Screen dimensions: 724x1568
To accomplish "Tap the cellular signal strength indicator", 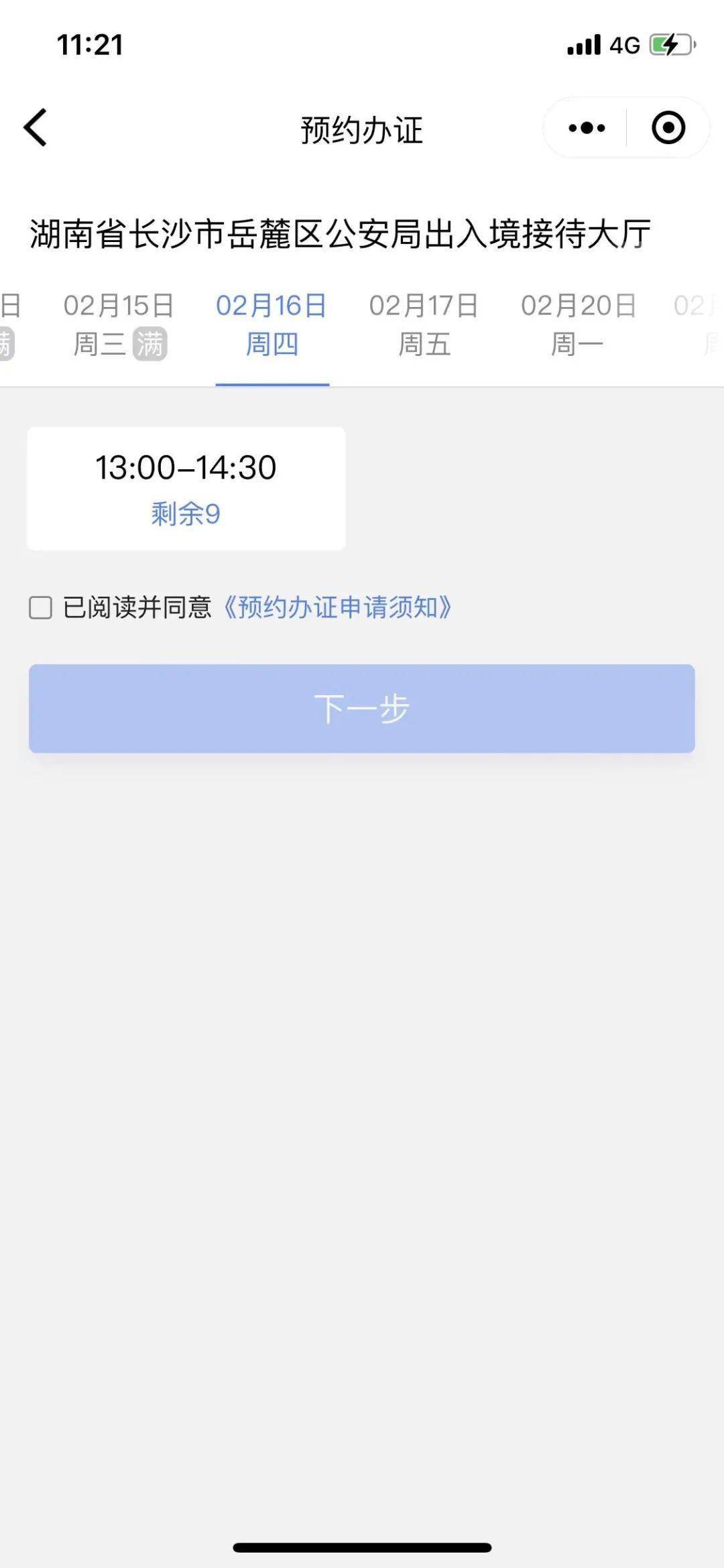I will pos(583,44).
